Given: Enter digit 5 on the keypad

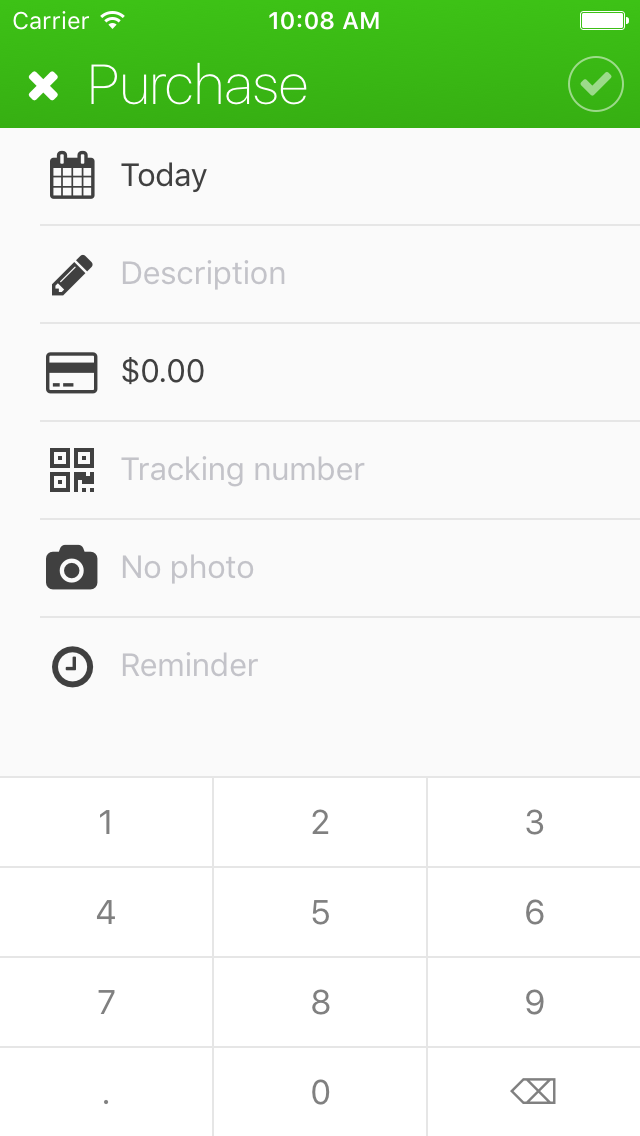Looking at the screenshot, I should 320,912.
